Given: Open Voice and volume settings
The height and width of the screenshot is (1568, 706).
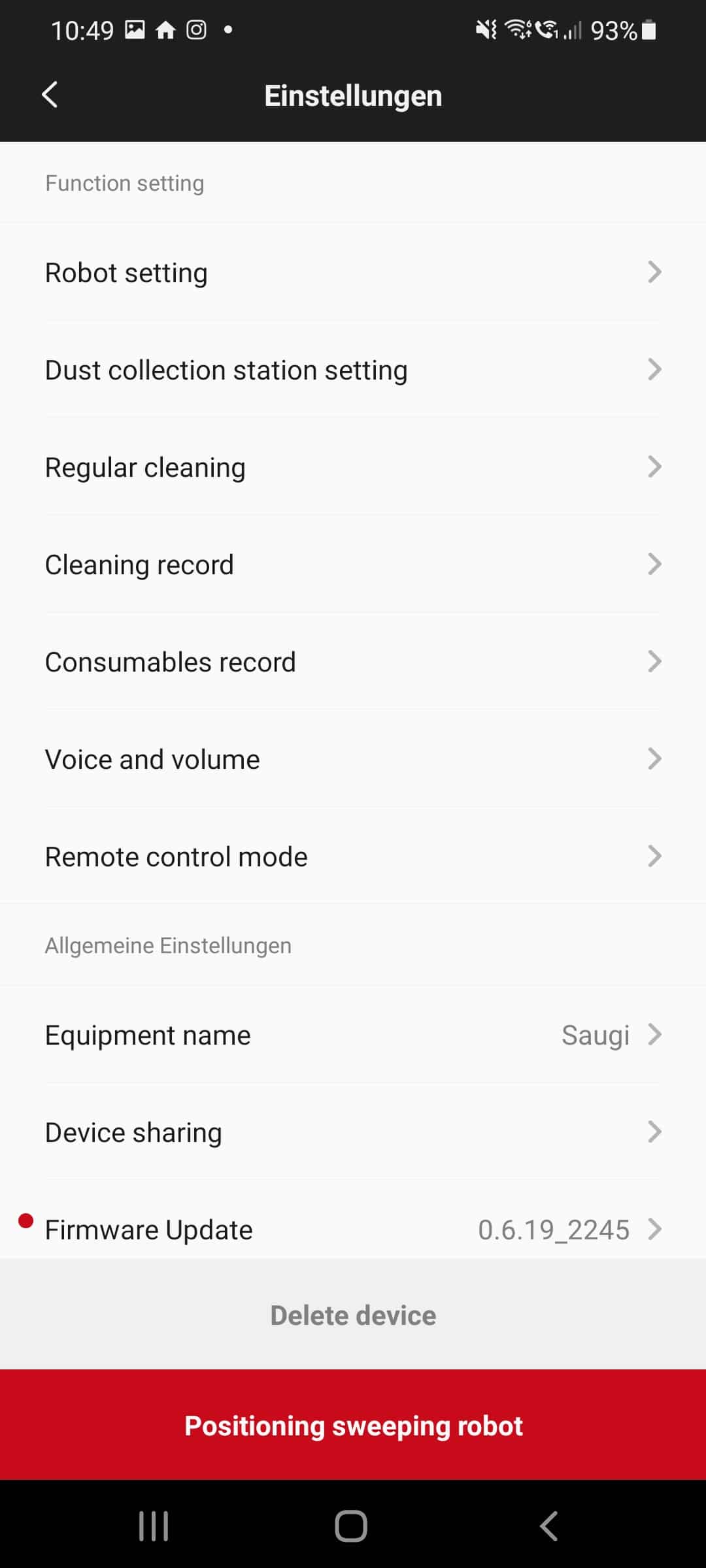Looking at the screenshot, I should point(353,759).
